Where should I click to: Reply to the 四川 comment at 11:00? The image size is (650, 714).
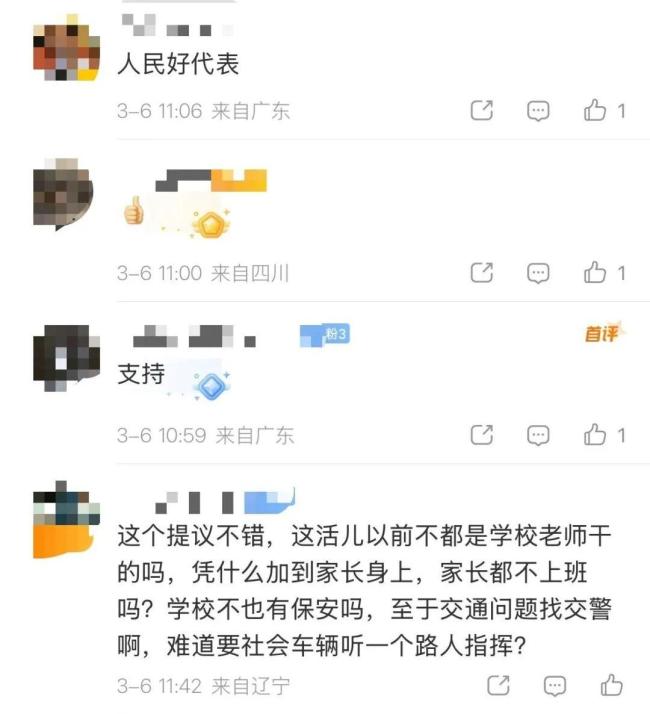(539, 273)
